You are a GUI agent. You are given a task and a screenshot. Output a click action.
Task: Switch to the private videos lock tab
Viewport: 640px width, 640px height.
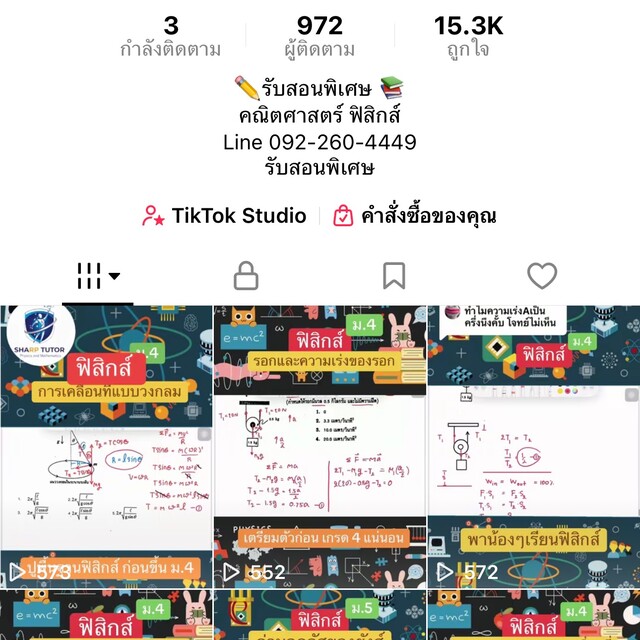click(x=246, y=276)
